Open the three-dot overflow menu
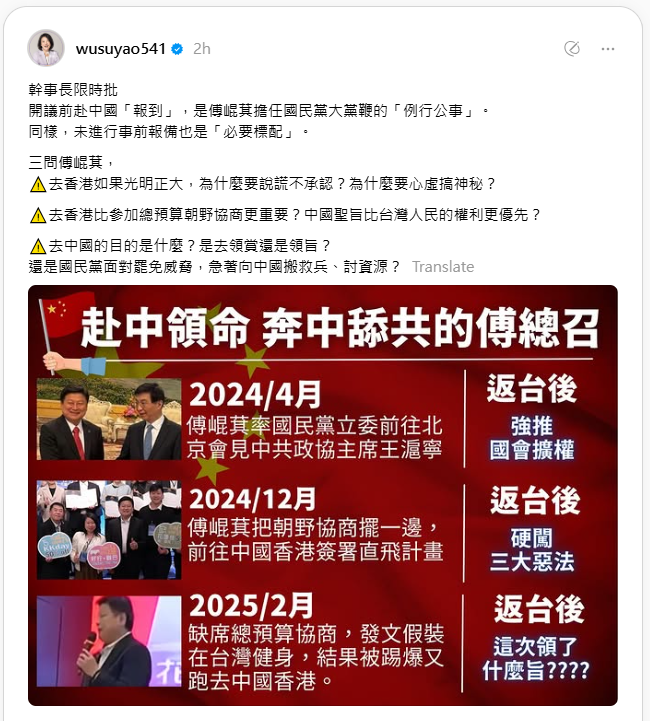The image size is (650, 721). [607, 48]
